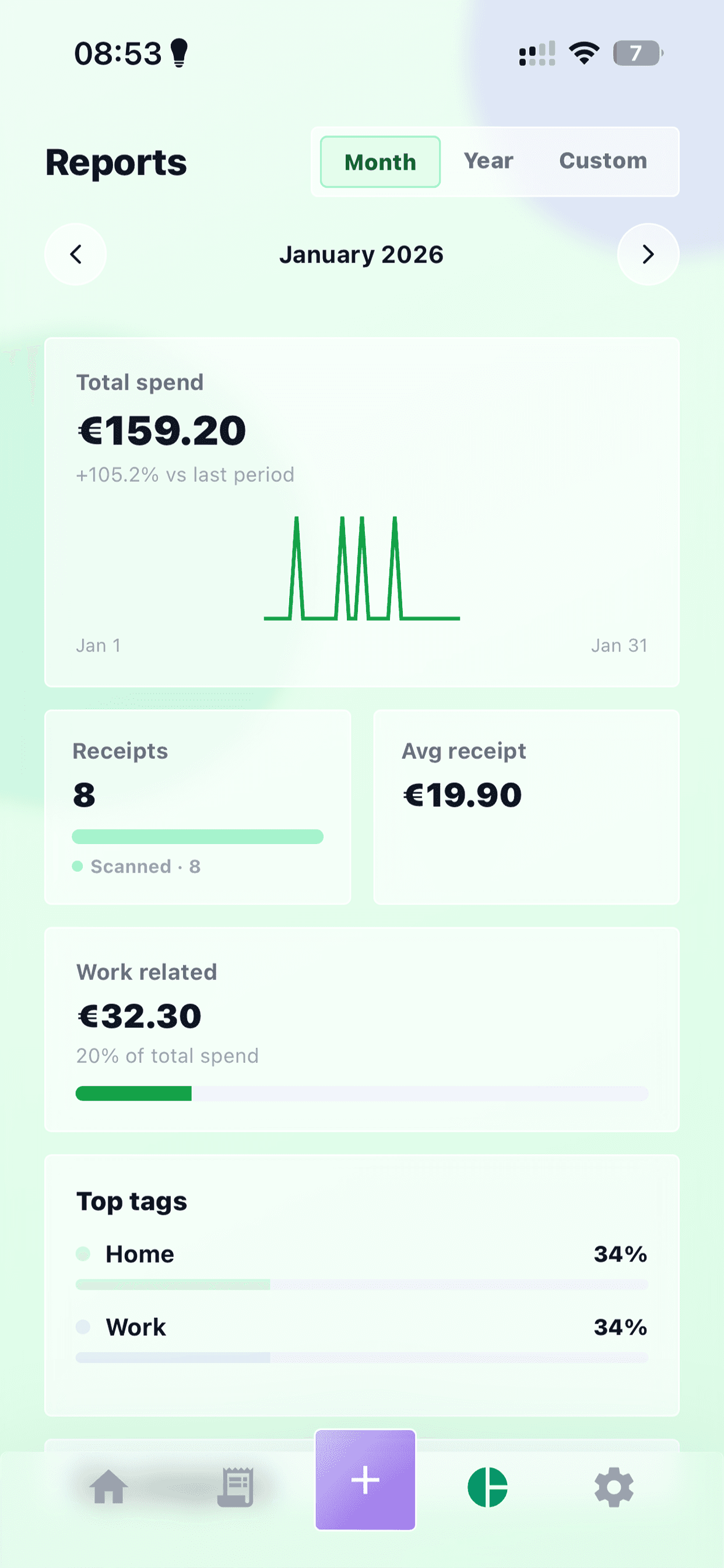Switch to the Year report view
Viewport: 724px width, 1568px height.
point(488,160)
